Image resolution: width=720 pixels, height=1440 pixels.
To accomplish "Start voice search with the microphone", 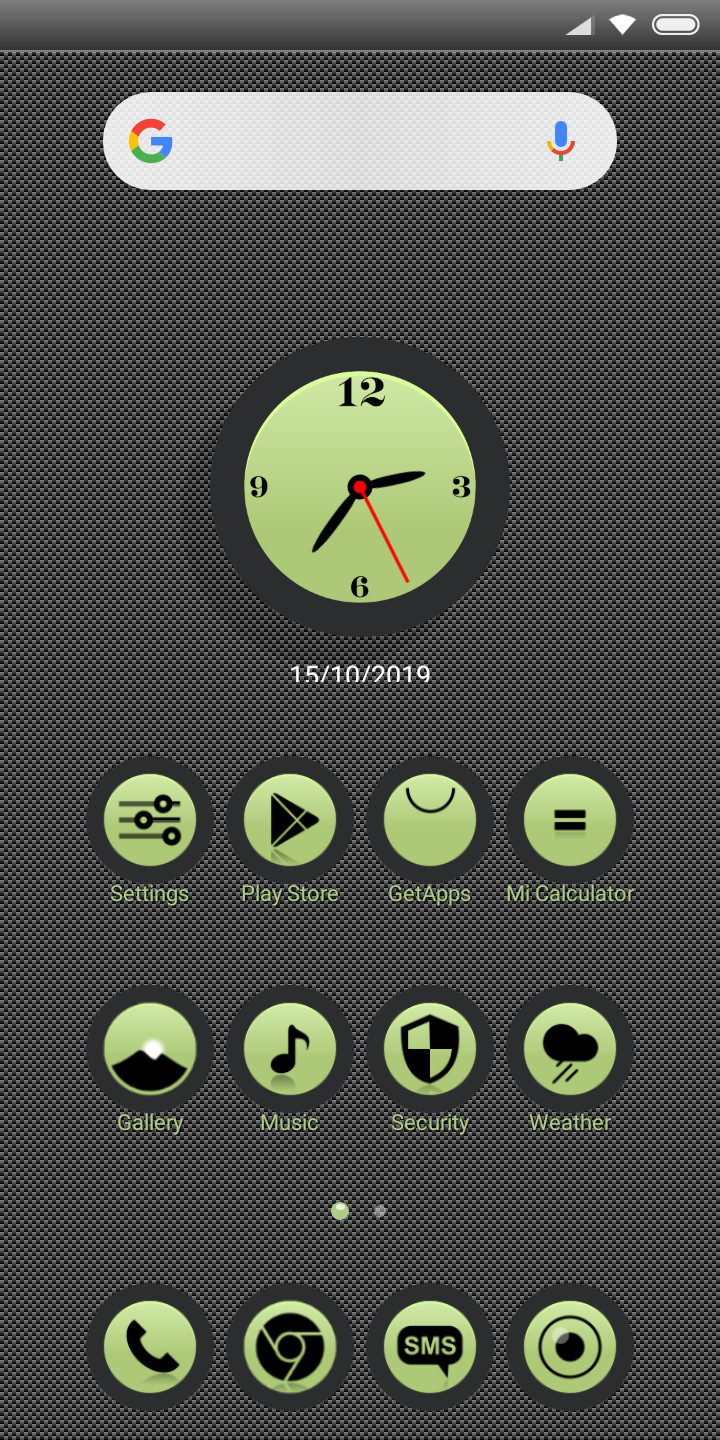I will (x=561, y=141).
